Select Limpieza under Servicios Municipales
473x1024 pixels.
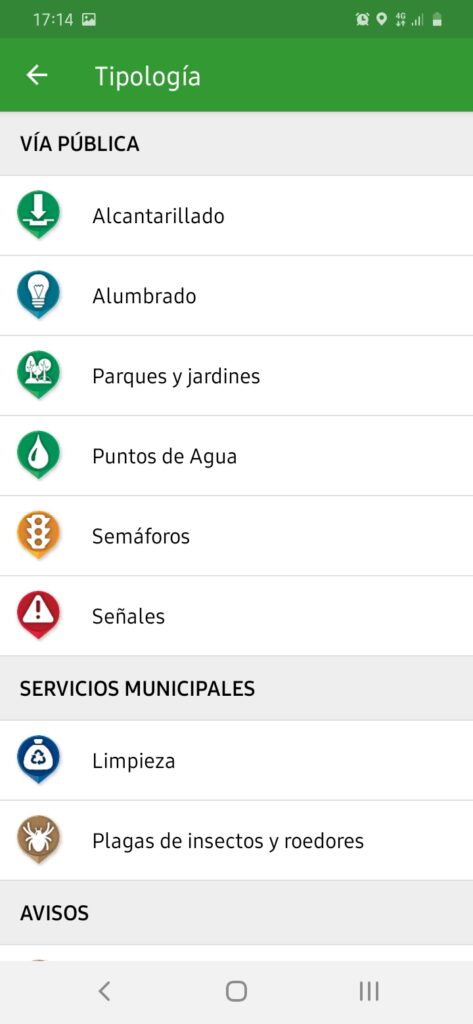236,761
